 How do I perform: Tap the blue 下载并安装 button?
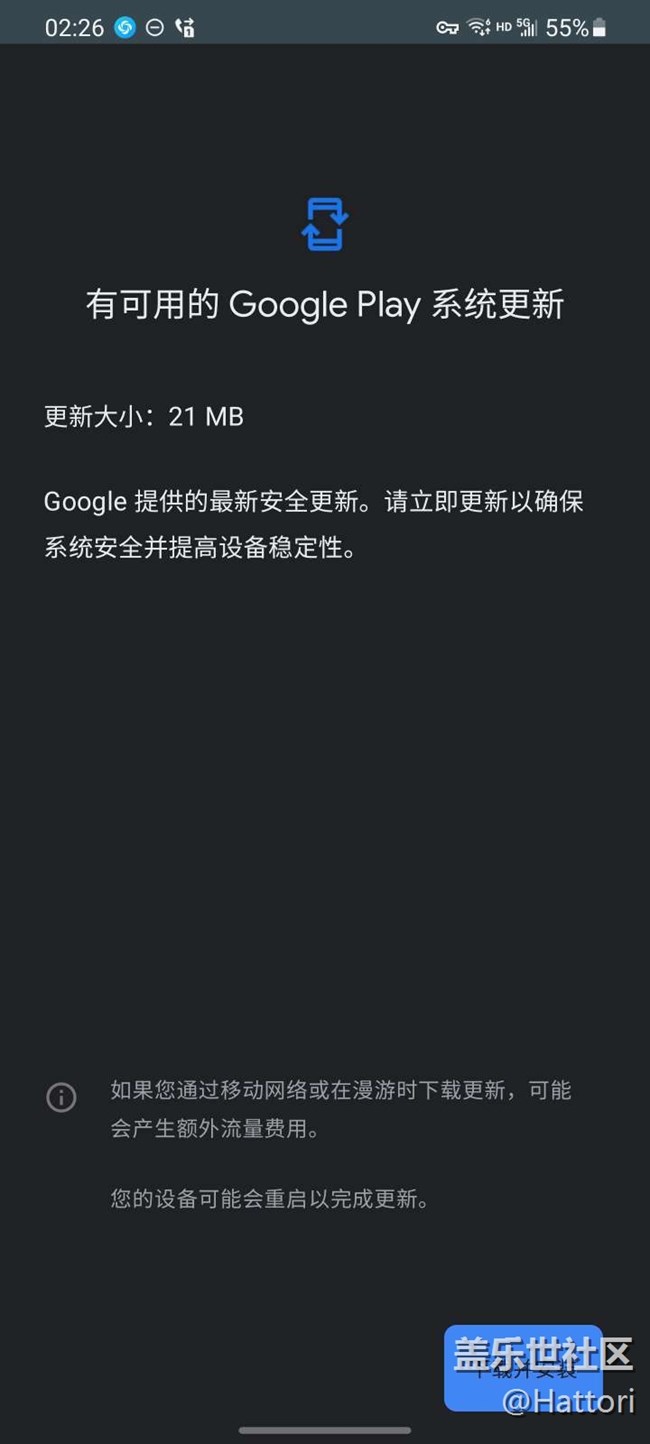[523, 1369]
